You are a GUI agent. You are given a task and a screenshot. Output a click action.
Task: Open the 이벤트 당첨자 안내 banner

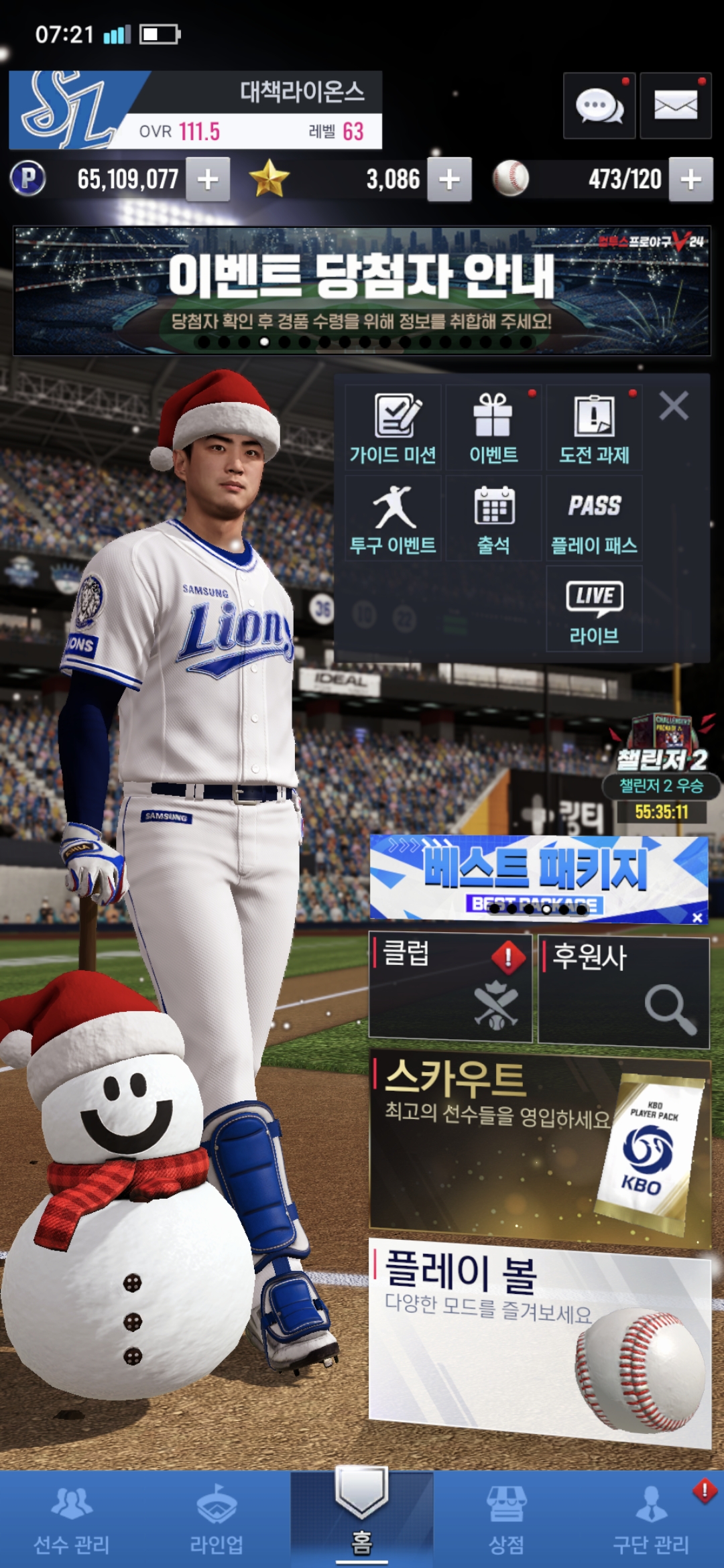(362, 290)
